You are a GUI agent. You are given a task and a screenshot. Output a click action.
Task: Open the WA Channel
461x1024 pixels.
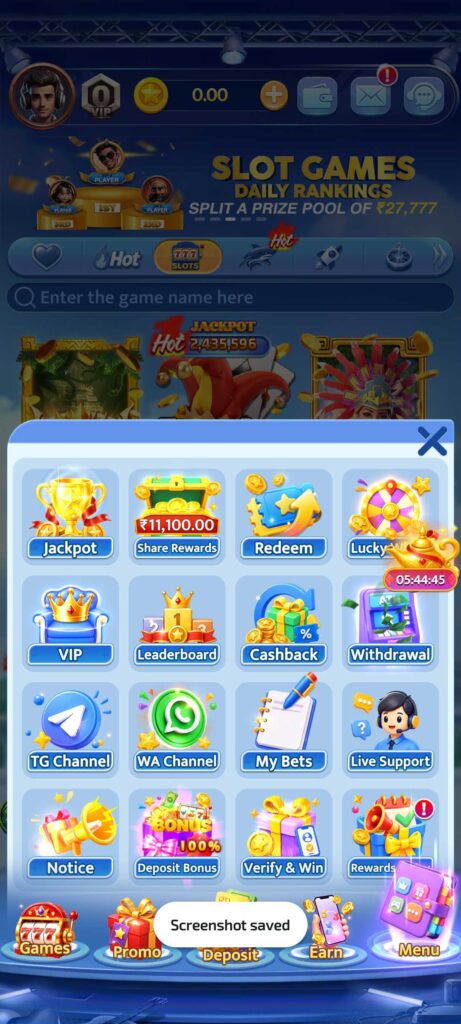tap(177, 729)
